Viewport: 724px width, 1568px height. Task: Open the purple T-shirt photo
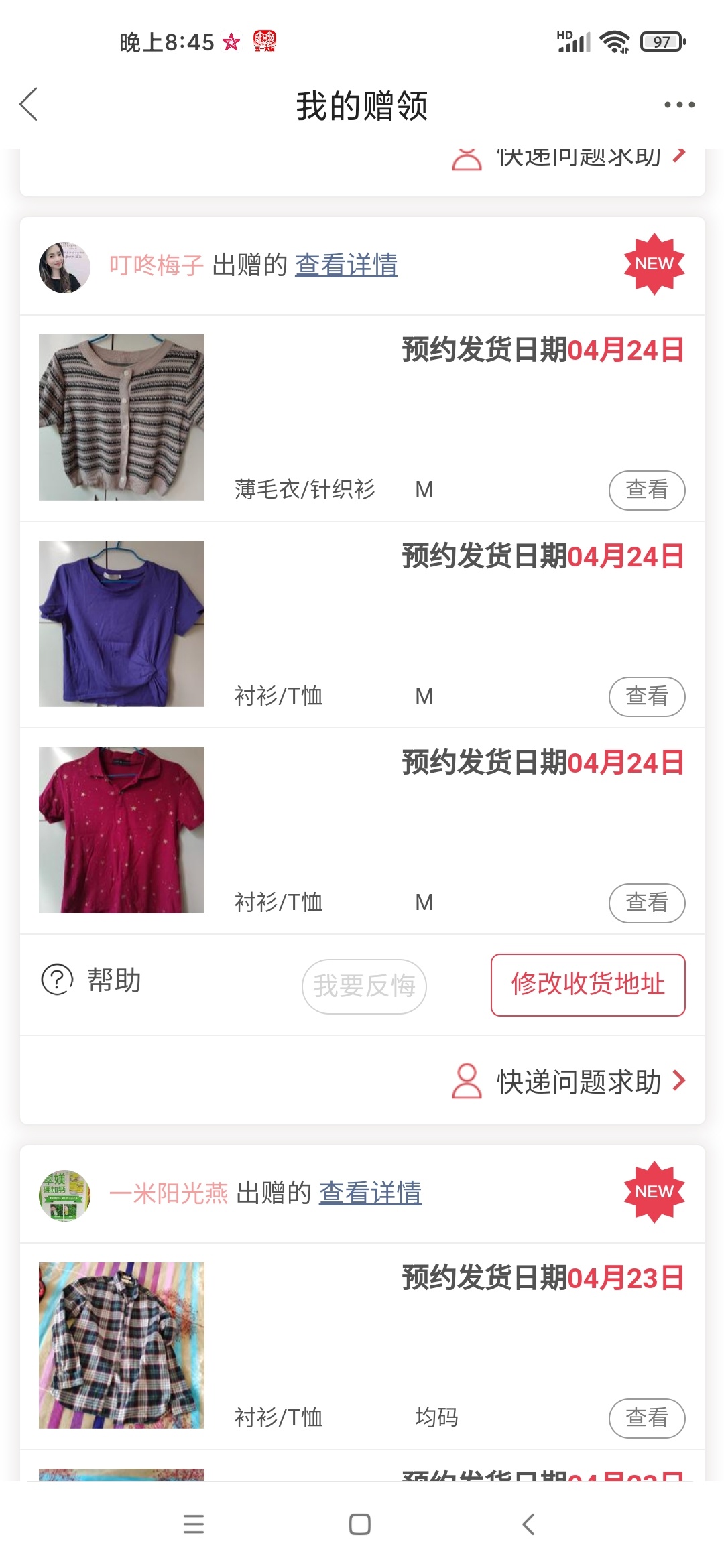click(x=121, y=623)
